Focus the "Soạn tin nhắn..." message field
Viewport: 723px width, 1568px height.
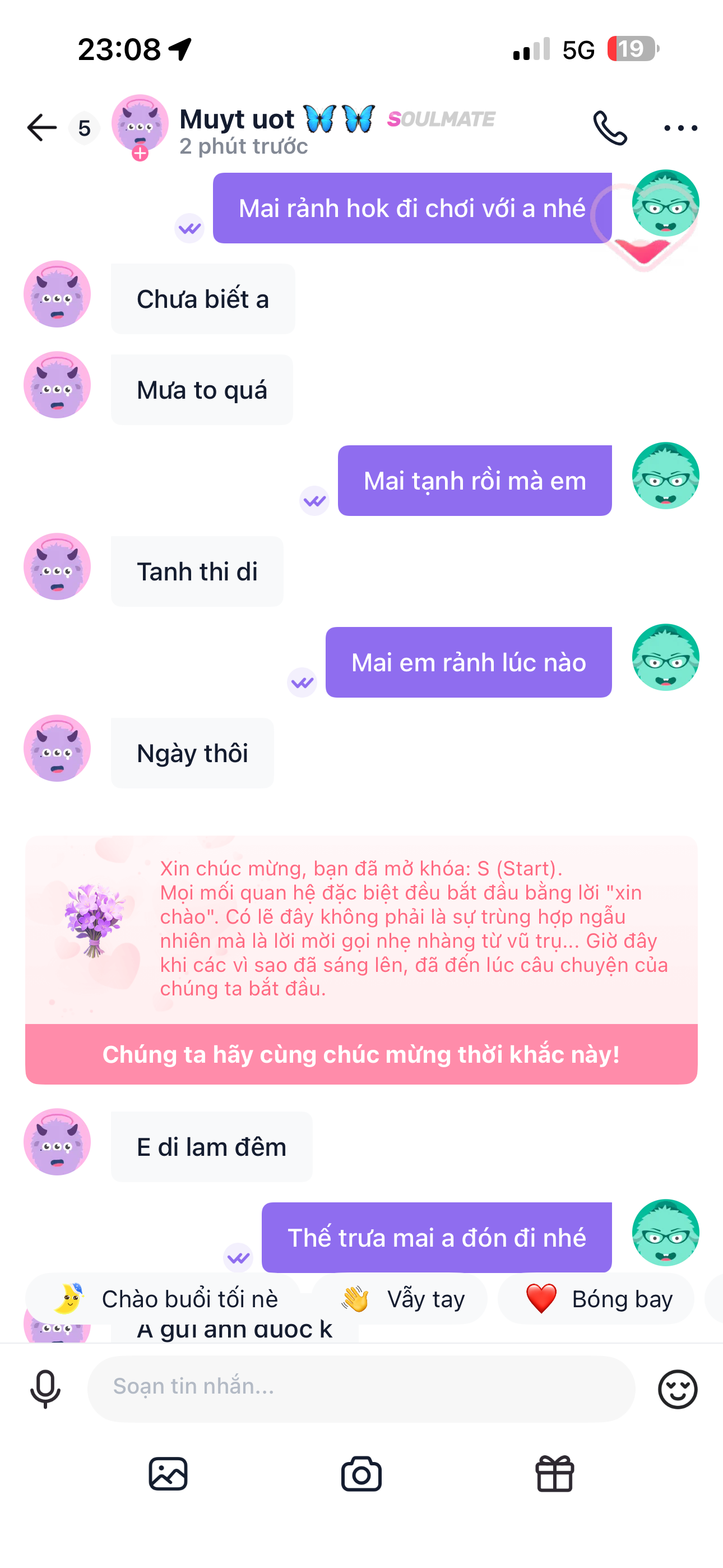click(361, 1388)
